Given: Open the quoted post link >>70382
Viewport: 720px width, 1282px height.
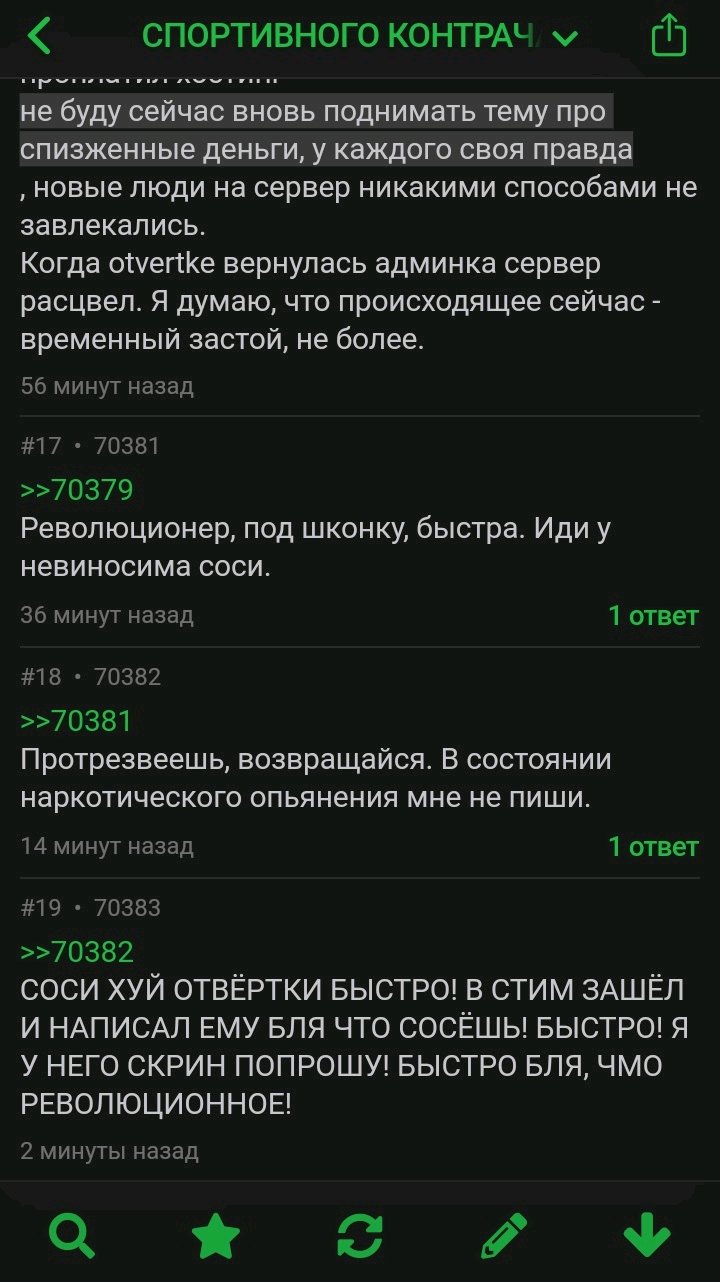Looking at the screenshot, I should pos(77,951).
